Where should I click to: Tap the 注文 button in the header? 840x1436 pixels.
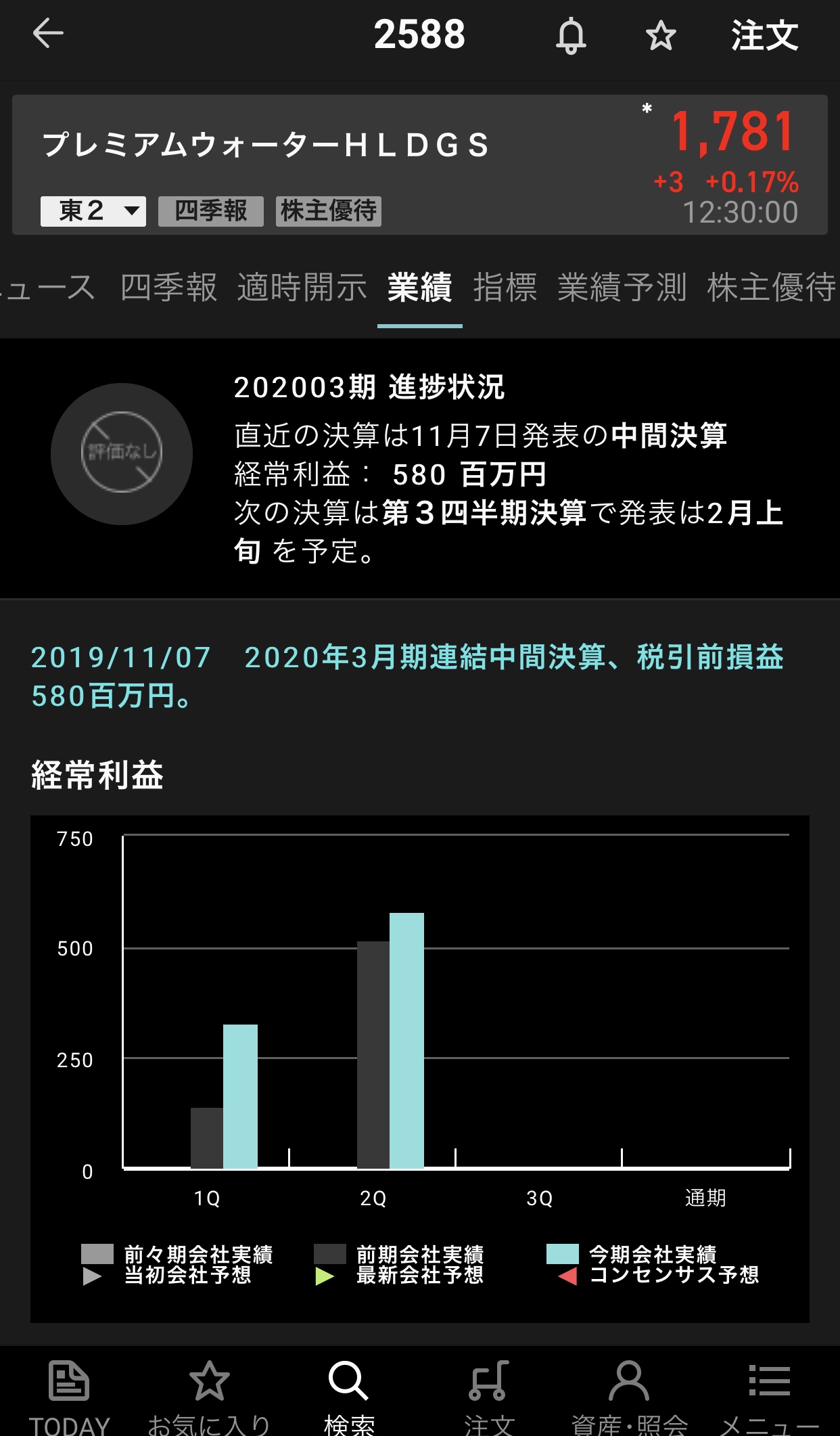point(764,35)
